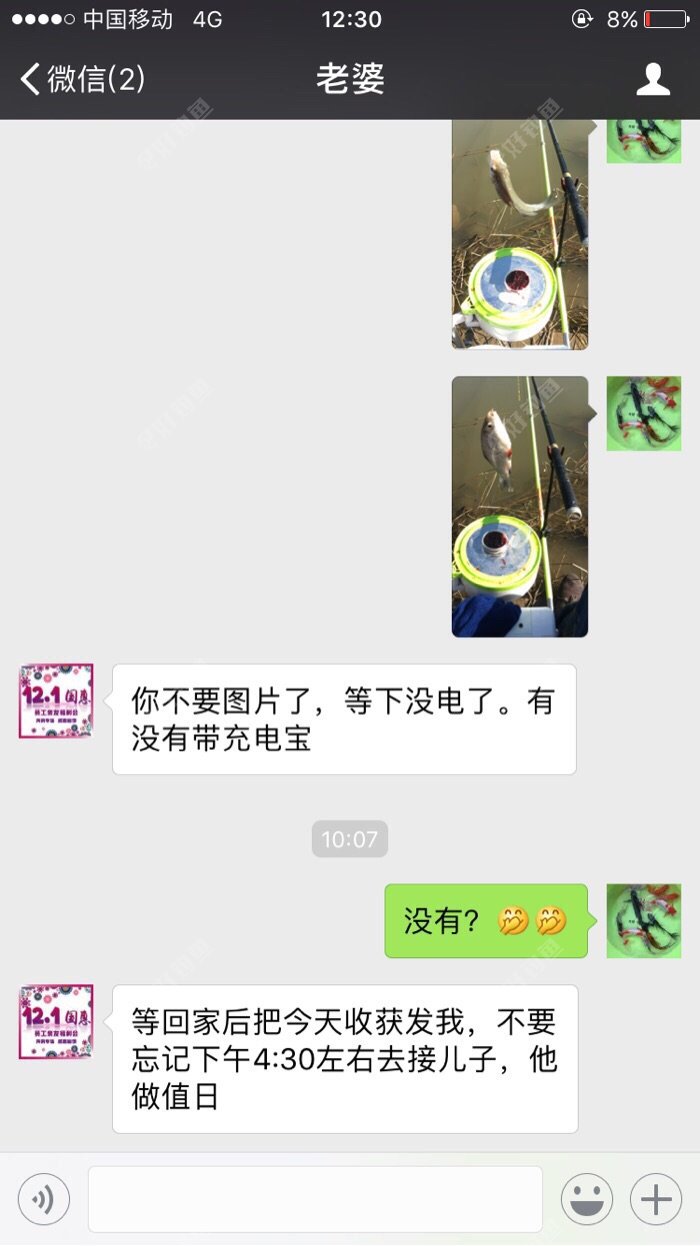This screenshot has width=700, height=1246.
Task: Open the hanging fish photo with cut-off top
Action: 519,235
